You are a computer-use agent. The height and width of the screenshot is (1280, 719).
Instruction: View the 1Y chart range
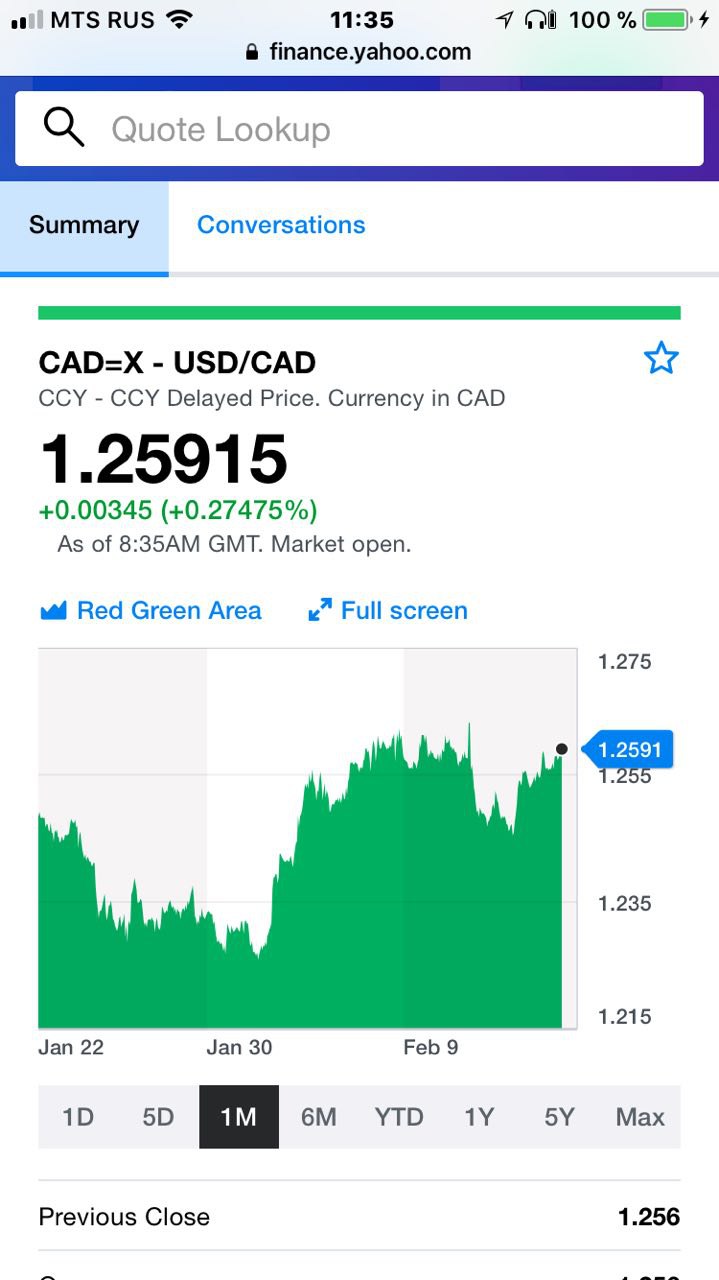click(x=479, y=1117)
